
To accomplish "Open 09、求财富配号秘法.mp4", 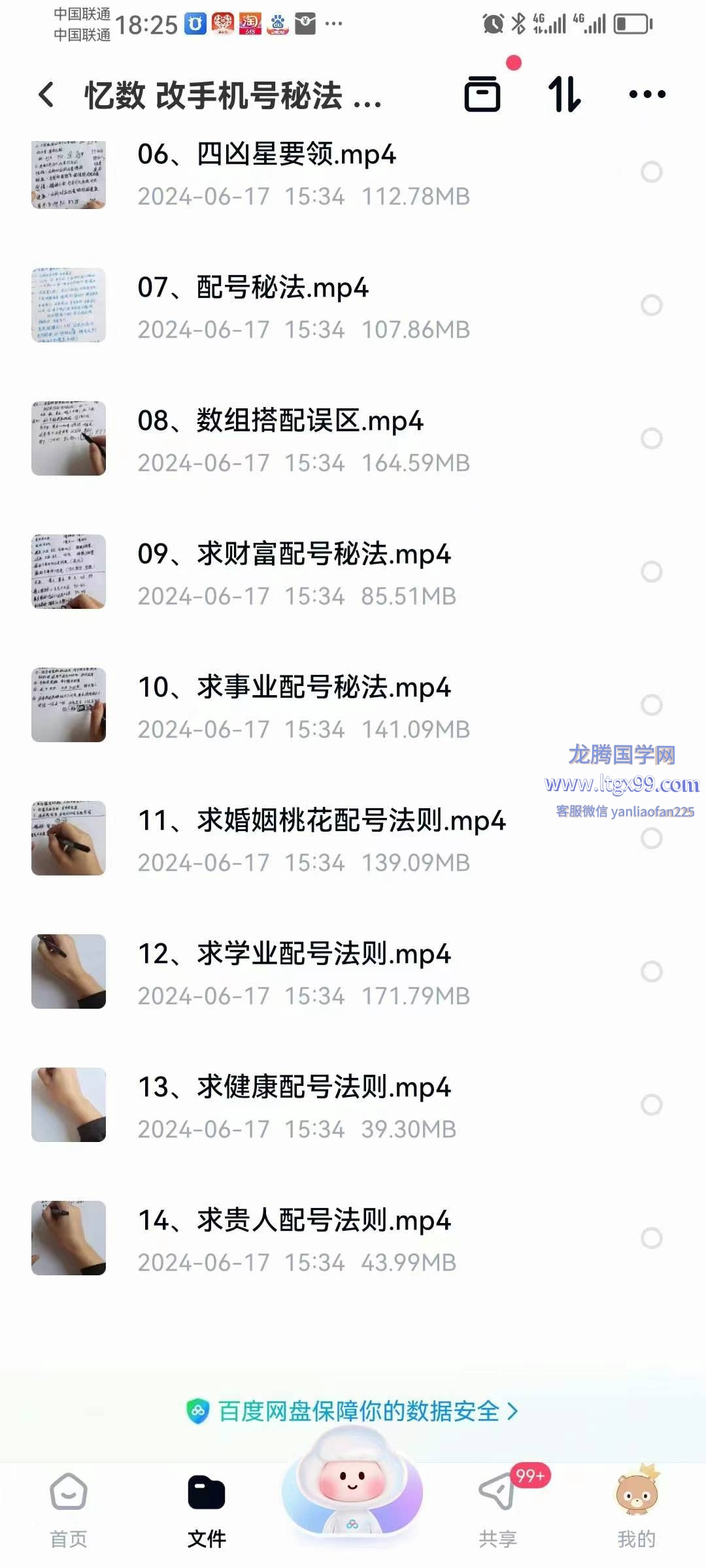I will click(294, 555).
